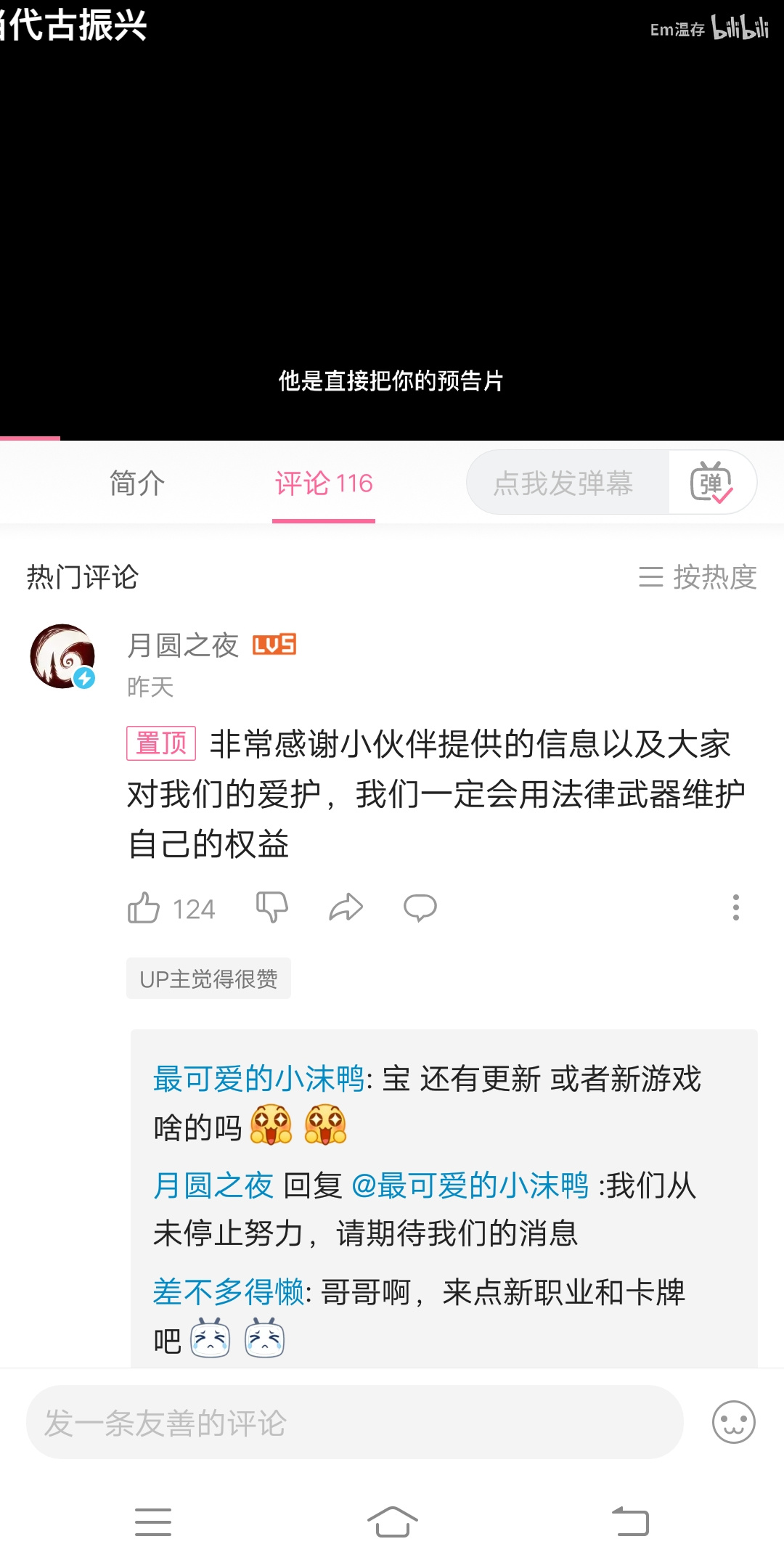Open 月圆之夜's username in the pinned comment
Image resolution: width=784 pixels, height=1568 pixels.
(183, 645)
